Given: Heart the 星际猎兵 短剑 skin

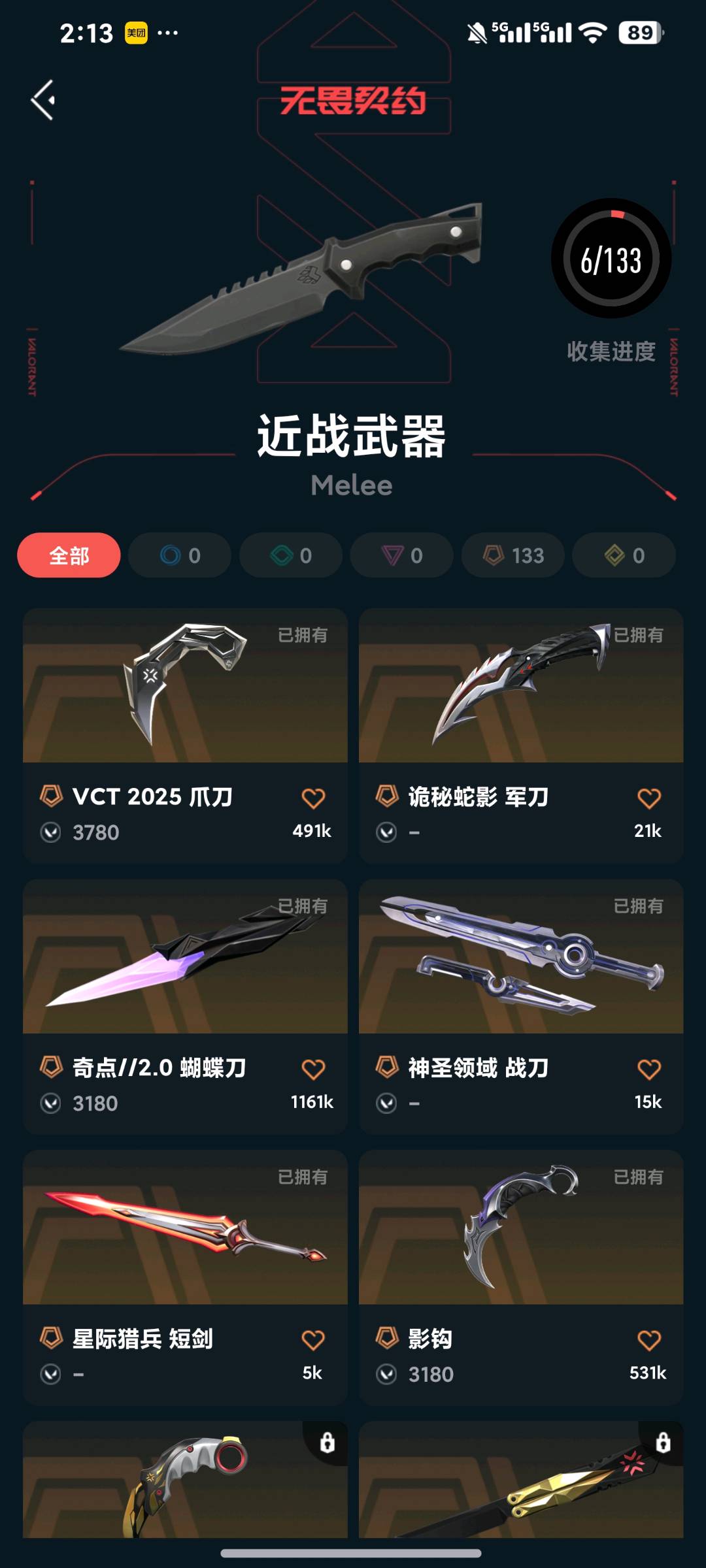Looking at the screenshot, I should tap(313, 1340).
